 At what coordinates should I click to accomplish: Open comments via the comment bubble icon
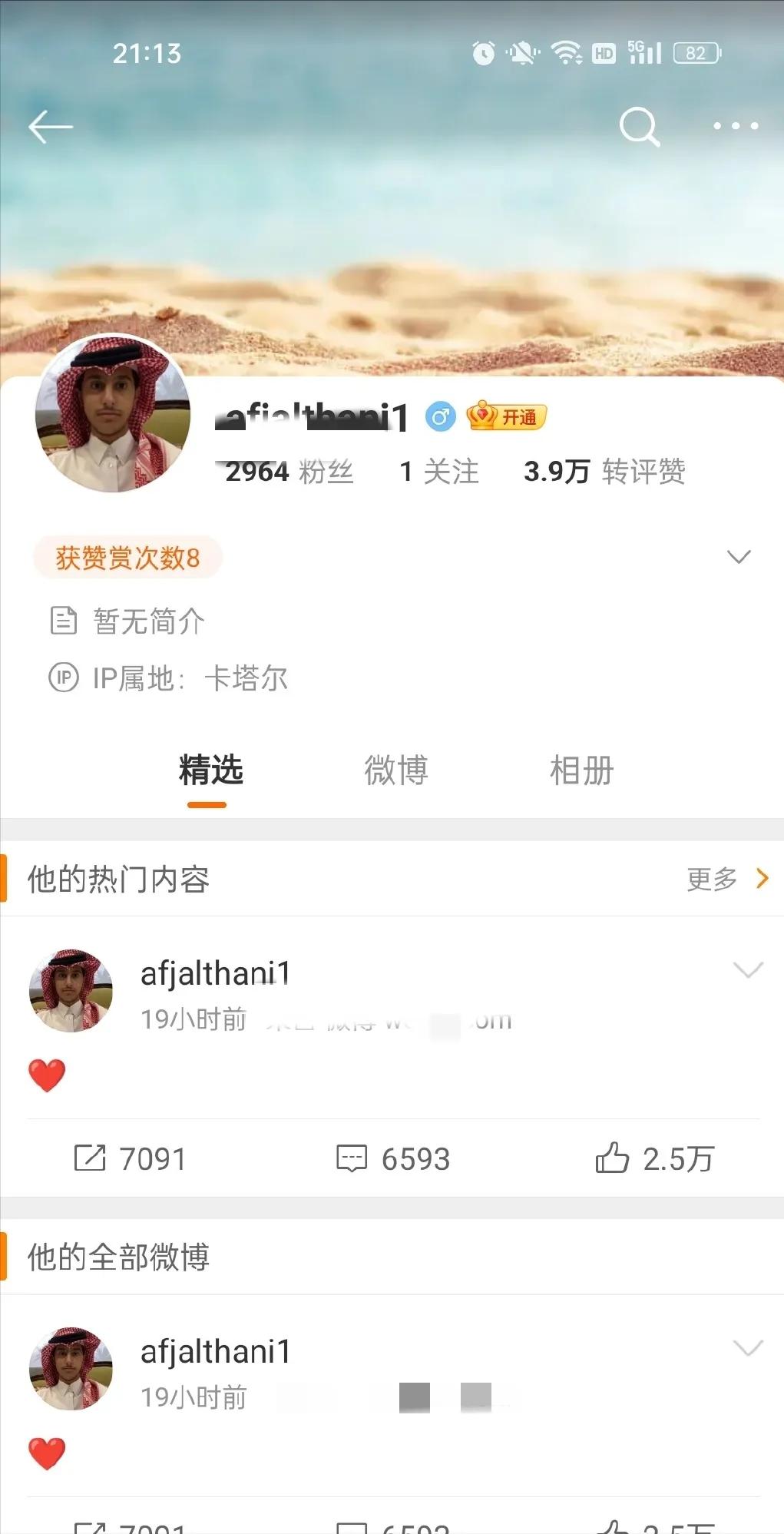tap(352, 1158)
